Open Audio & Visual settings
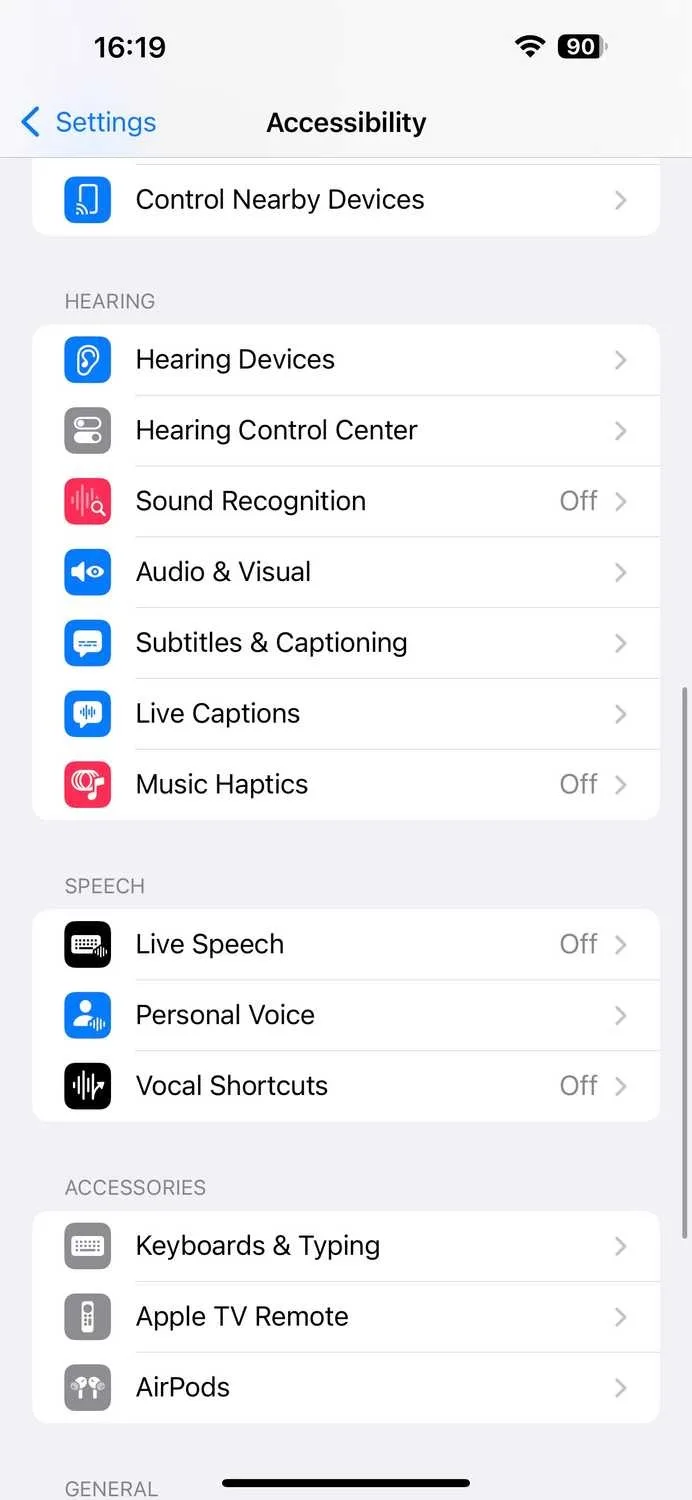This screenshot has height=1500, width=692. pyautogui.click(x=346, y=573)
